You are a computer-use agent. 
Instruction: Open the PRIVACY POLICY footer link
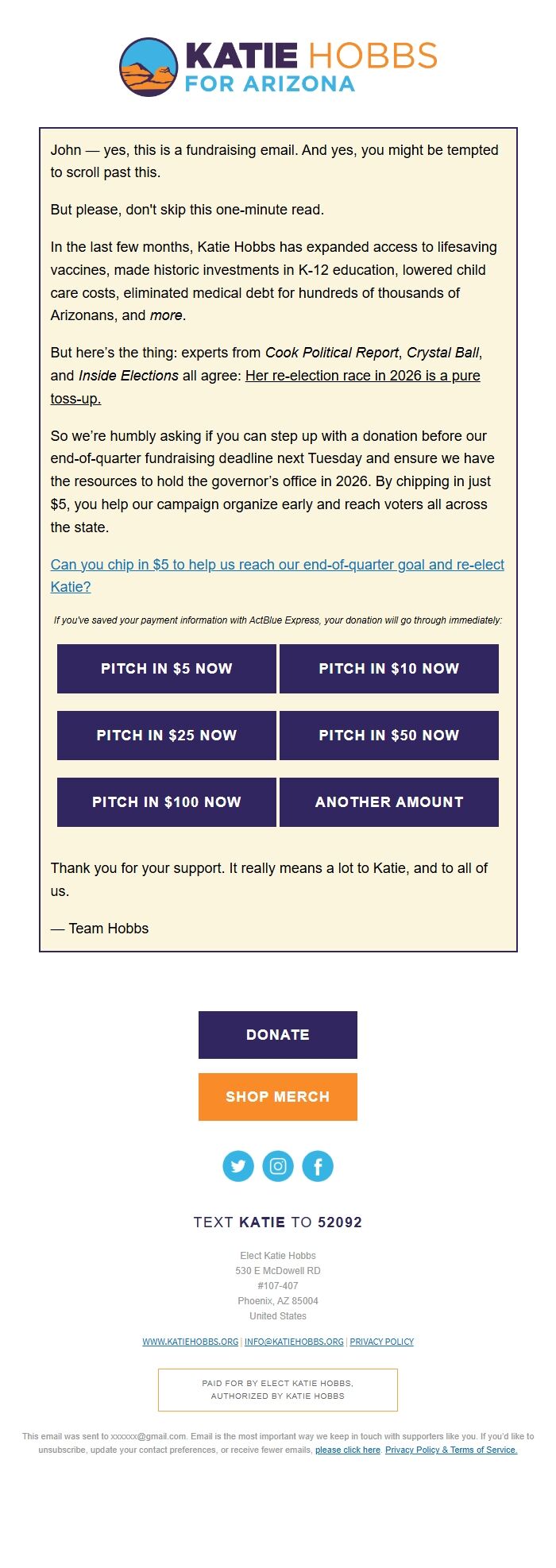click(382, 1342)
